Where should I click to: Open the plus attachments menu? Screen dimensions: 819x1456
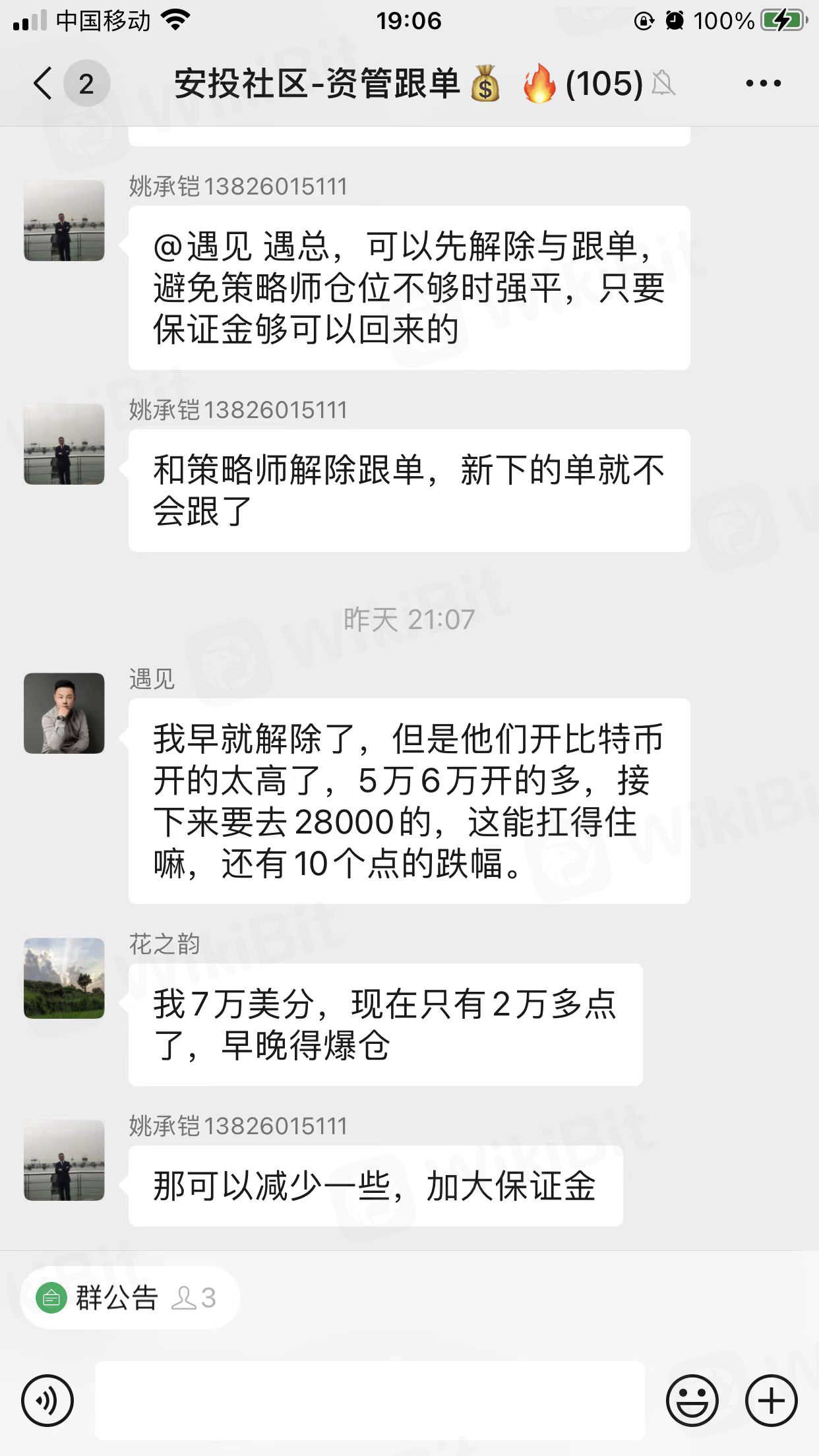tap(771, 1401)
